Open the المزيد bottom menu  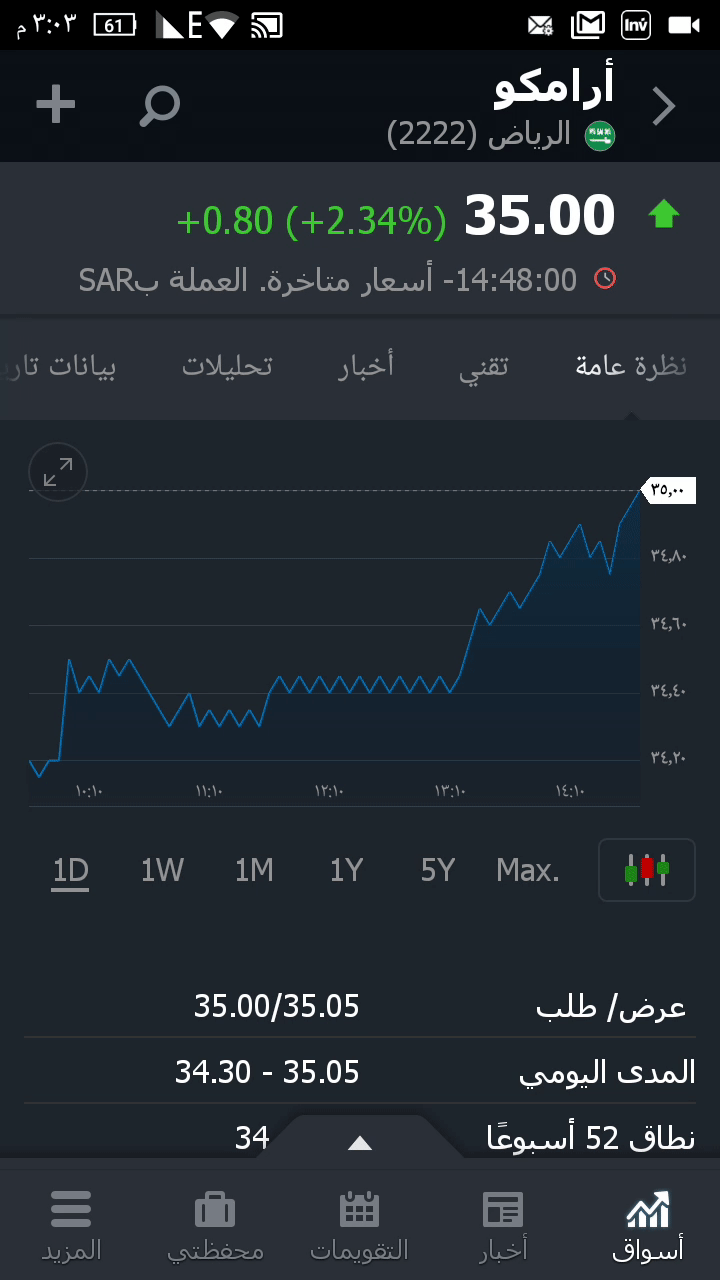(71, 1224)
